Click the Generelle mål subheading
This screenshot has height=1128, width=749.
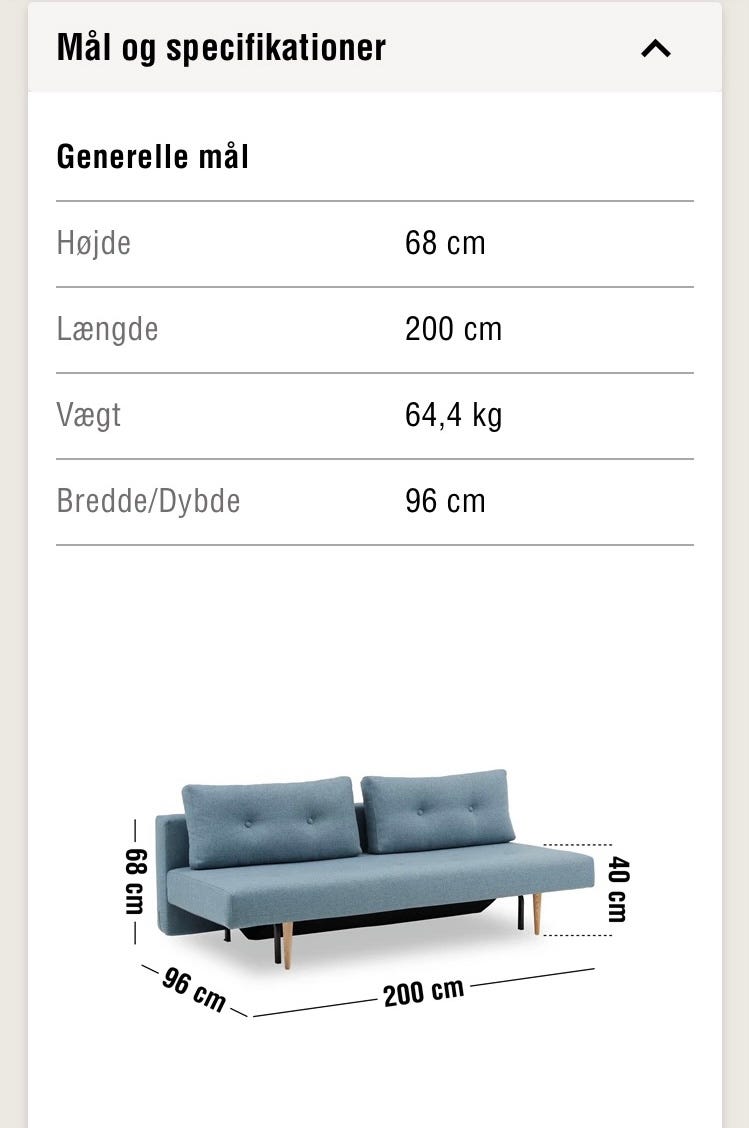[x=153, y=156]
